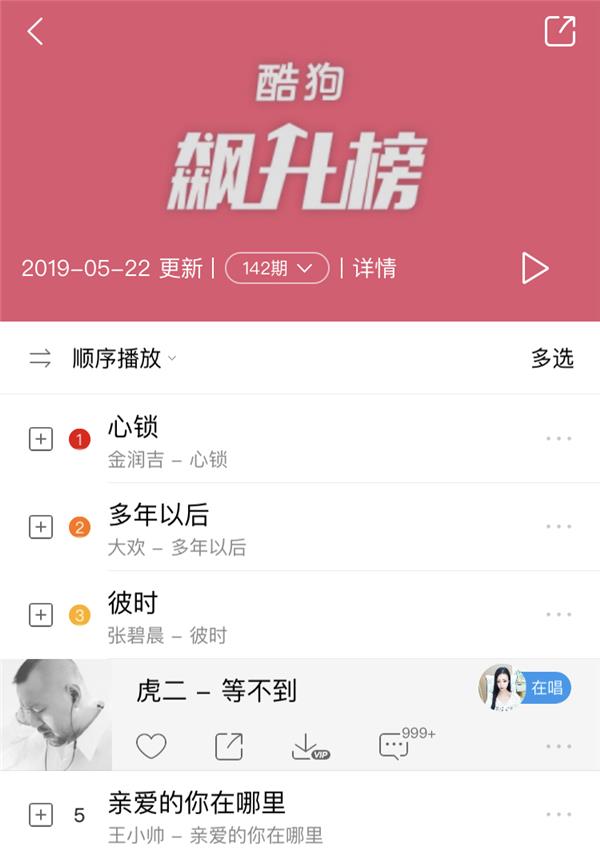
Task: Play all songs in the chart
Action: (535, 268)
